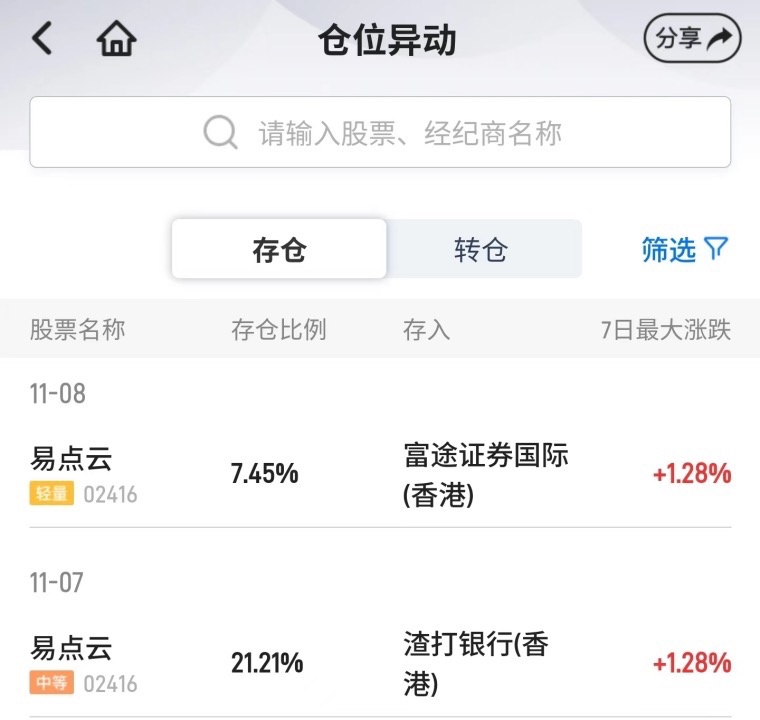The width and height of the screenshot is (760, 720).
Task: Tap the 分享 share button
Action: click(x=692, y=39)
